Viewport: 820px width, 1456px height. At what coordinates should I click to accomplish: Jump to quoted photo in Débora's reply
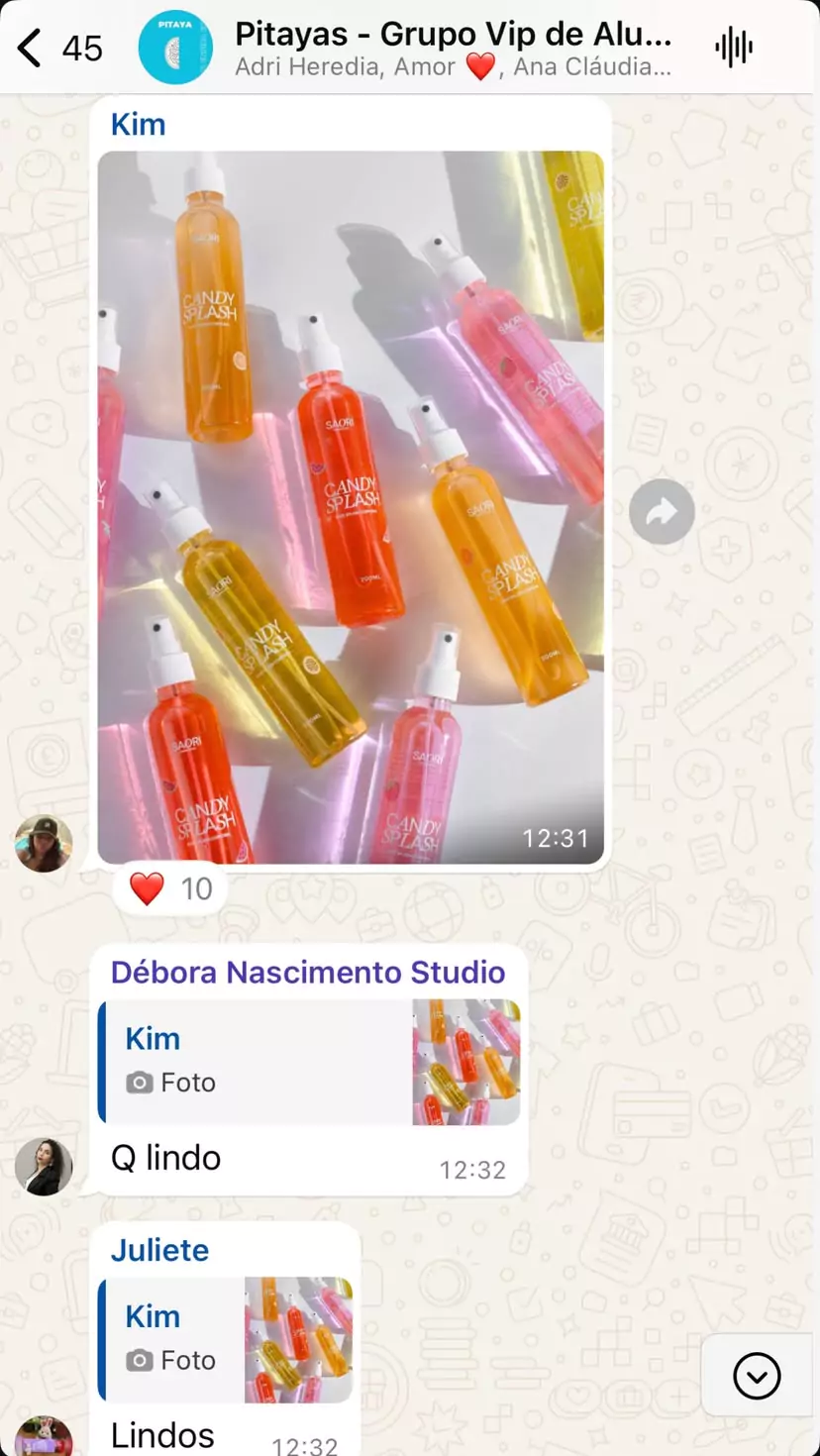309,1062
